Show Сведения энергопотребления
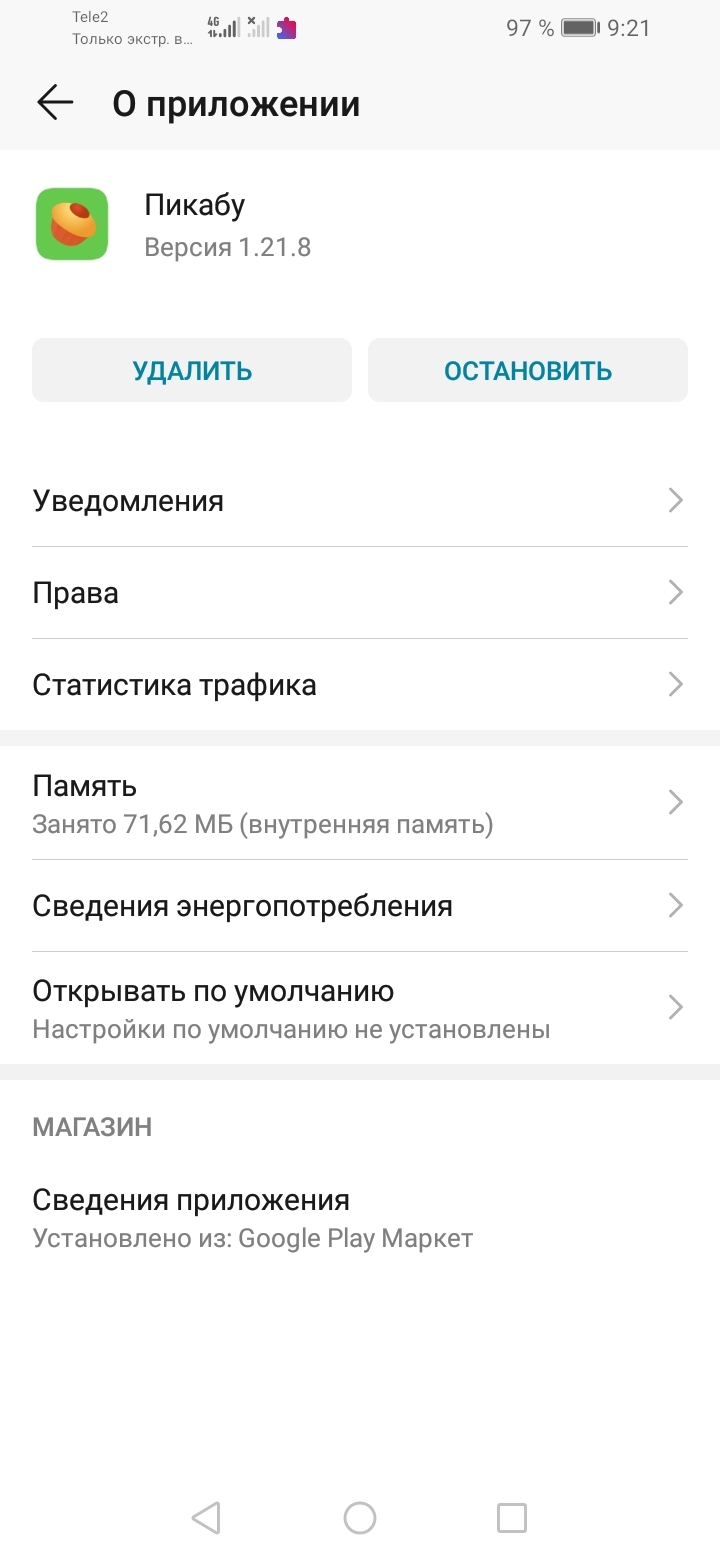 359,906
